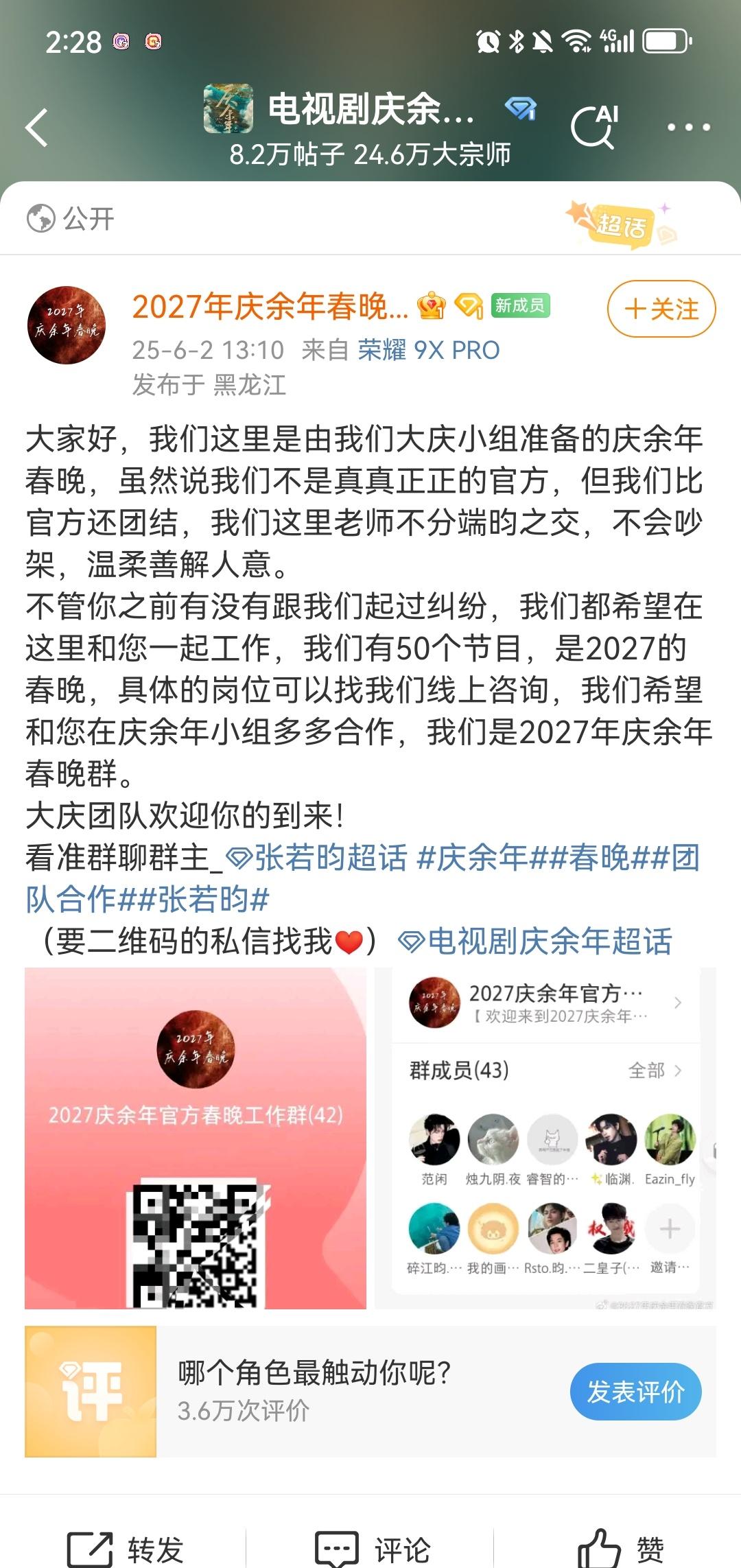Viewport: 741px width, 1568px height.
Task: Open the 张若昀超话 link
Action: pos(318,858)
